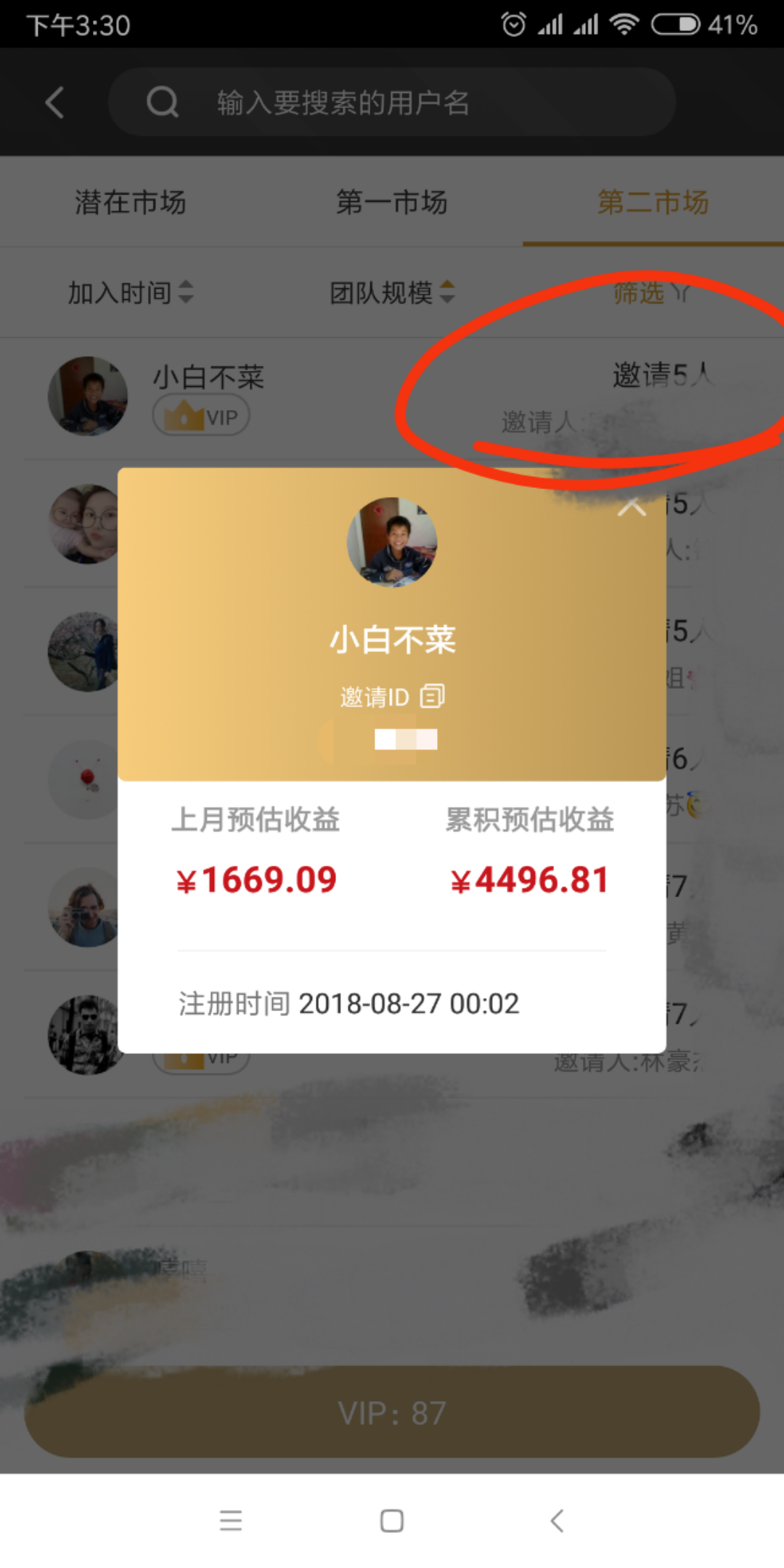Switch to the 第一市场 tab
784x1568 pixels.
[x=392, y=203]
